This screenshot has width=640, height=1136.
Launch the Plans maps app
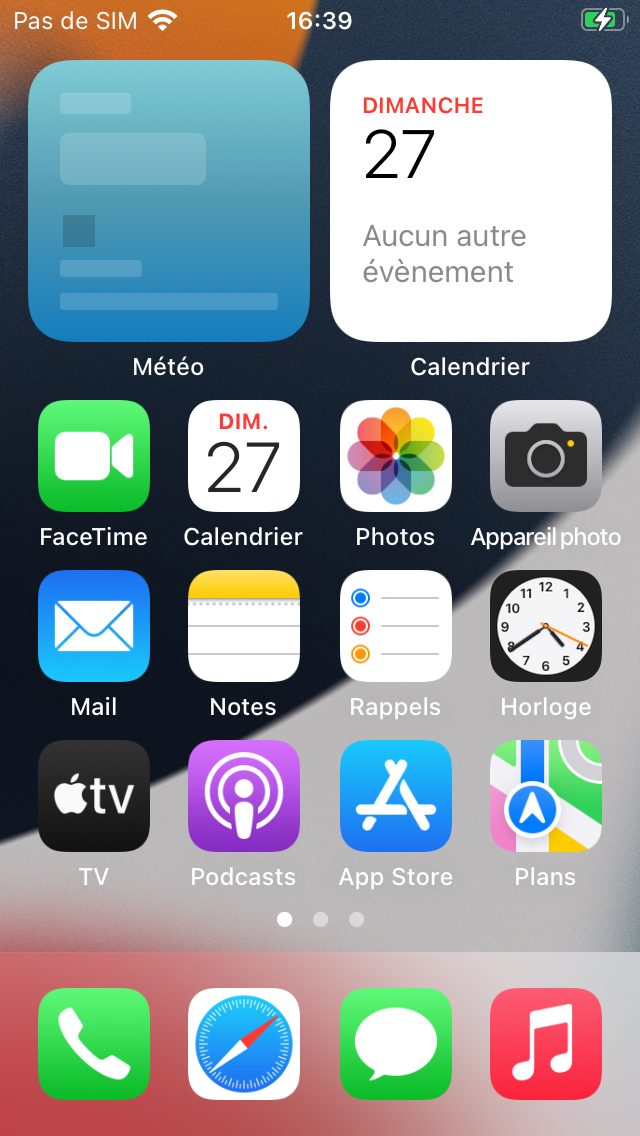click(546, 796)
